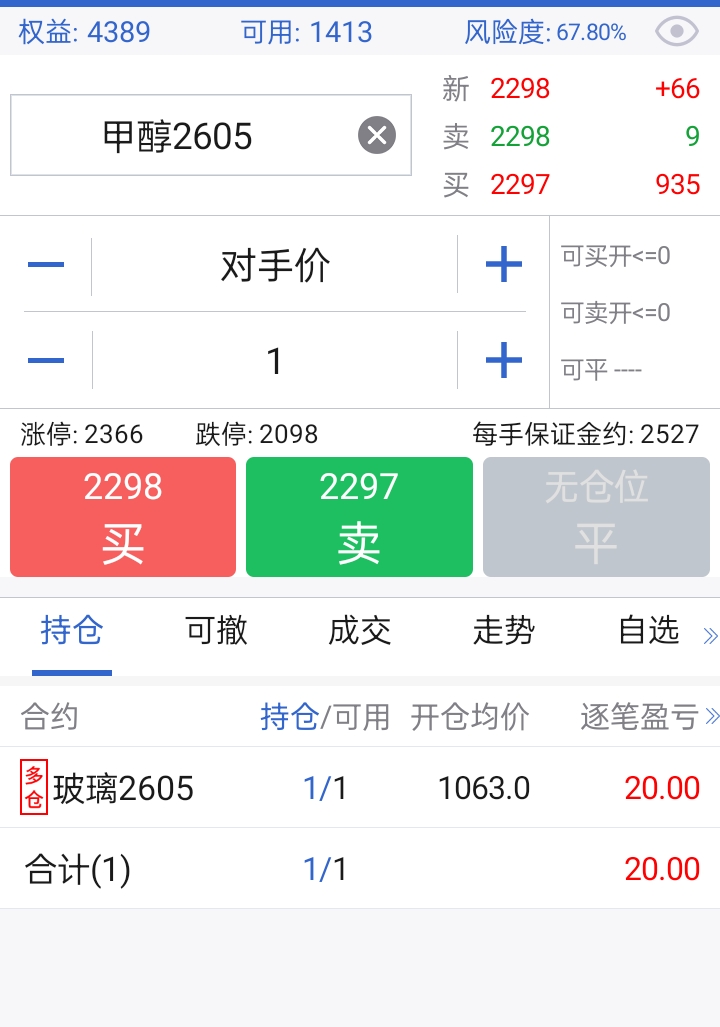Screen dimensions: 720x1027
Task: Switch to the 可撤 orders tab
Action: (214, 633)
